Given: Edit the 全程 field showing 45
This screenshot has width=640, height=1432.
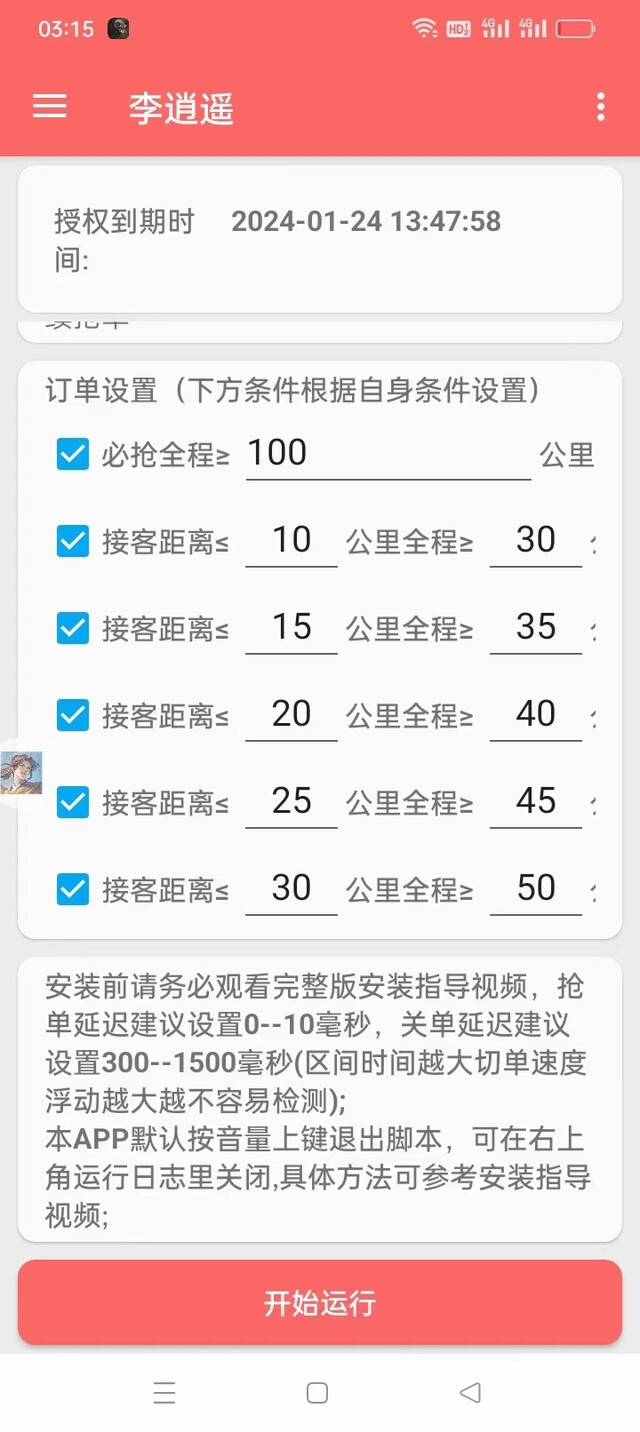Looking at the screenshot, I should 536,802.
